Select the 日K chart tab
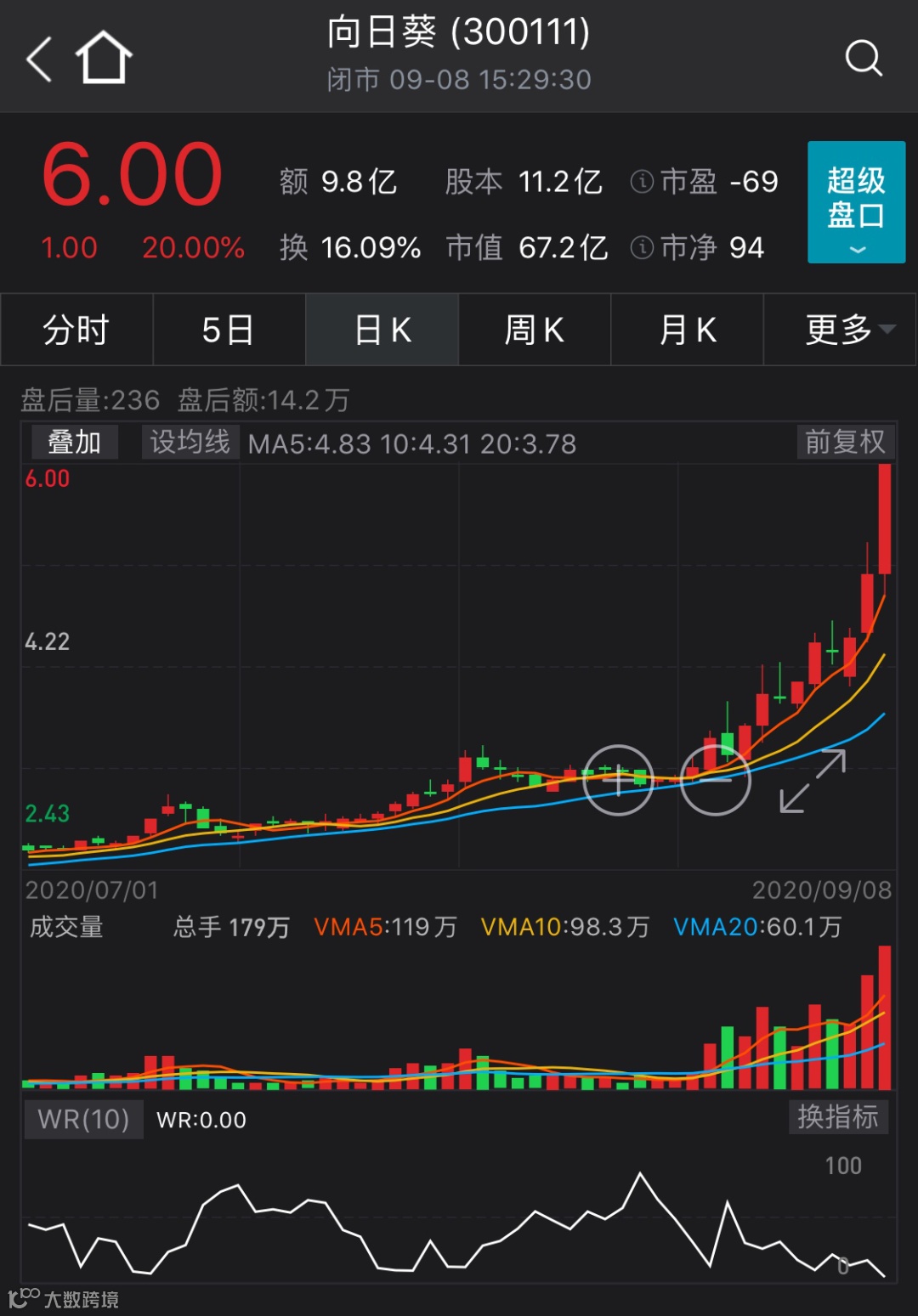 tap(382, 330)
